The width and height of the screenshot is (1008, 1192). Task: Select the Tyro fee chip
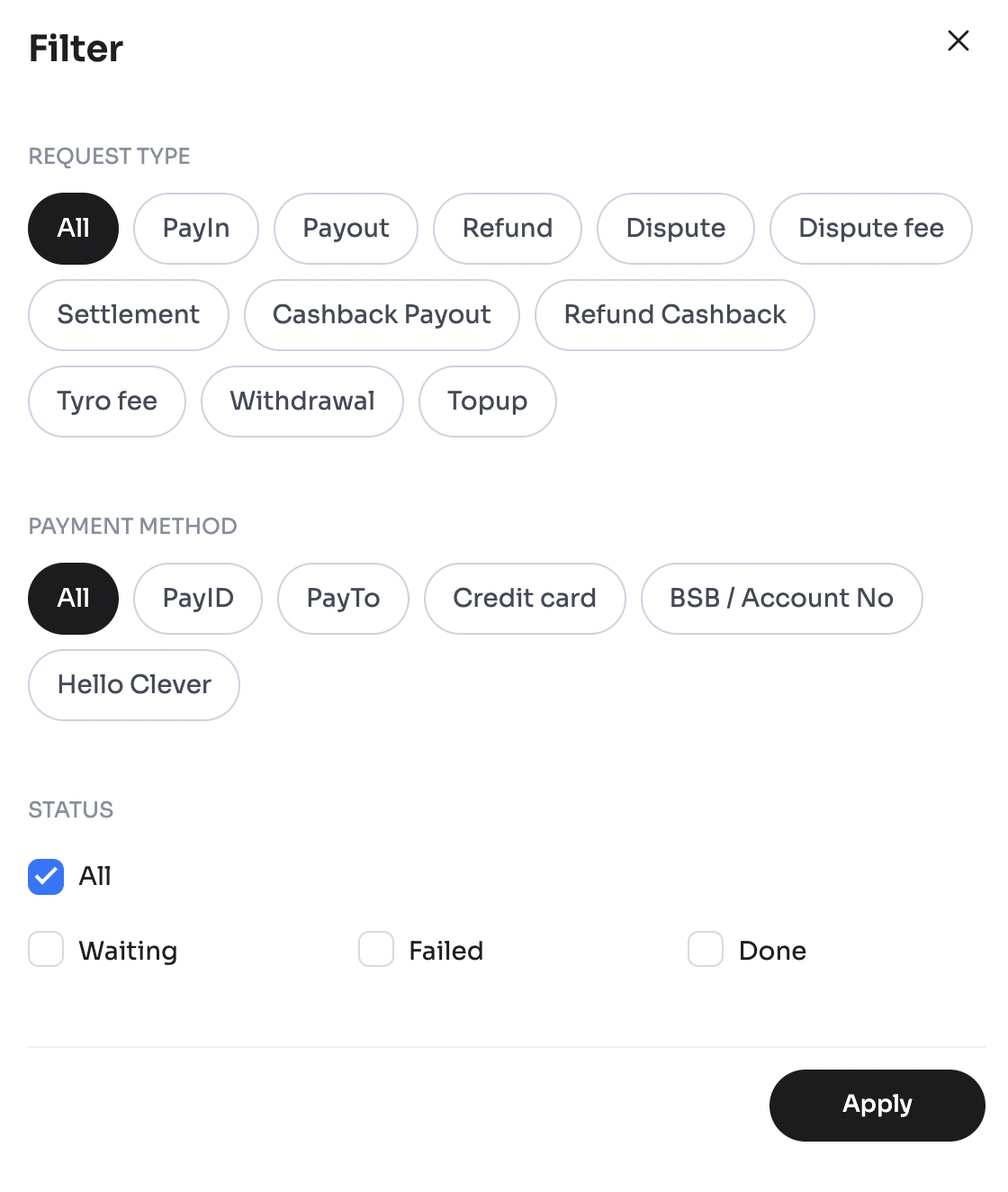coord(107,402)
